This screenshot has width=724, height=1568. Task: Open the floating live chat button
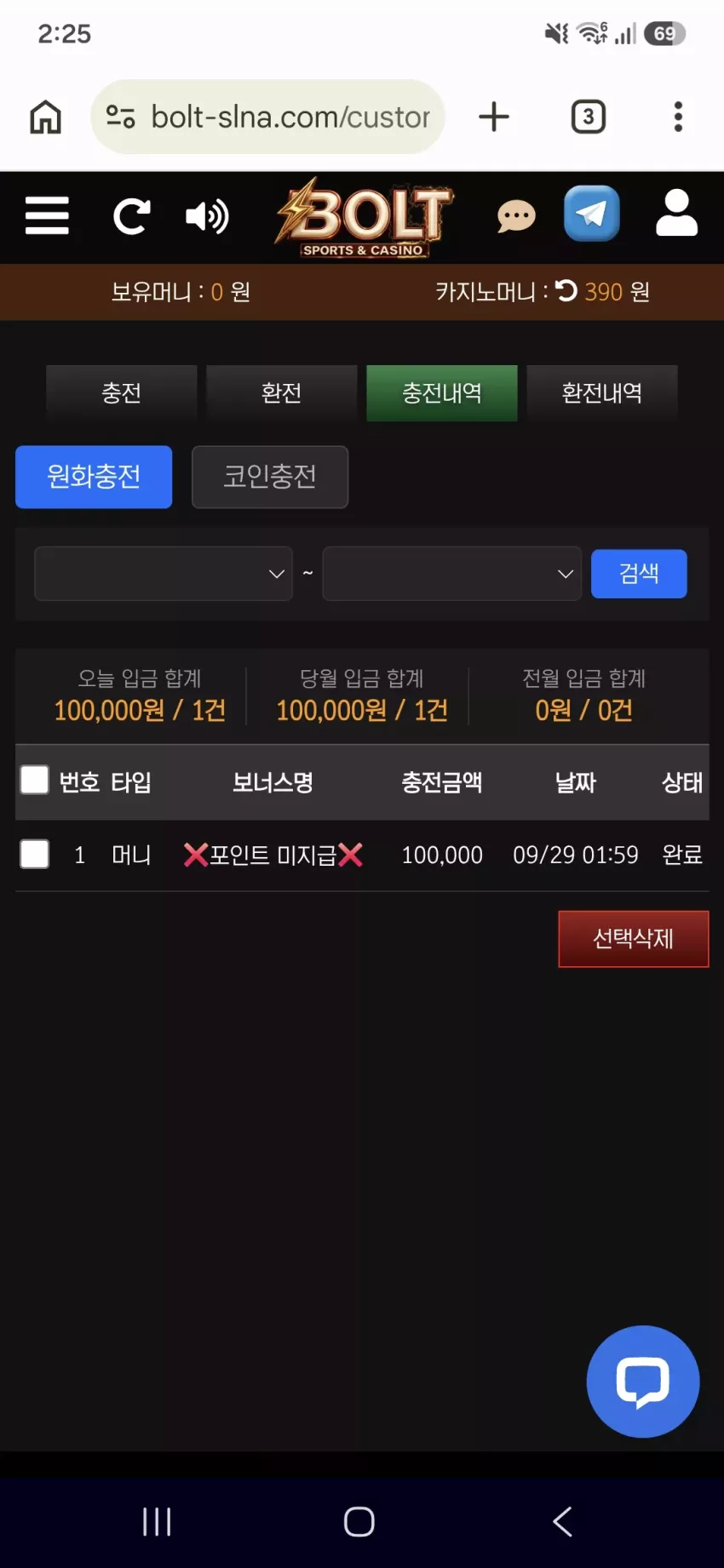coord(643,1382)
